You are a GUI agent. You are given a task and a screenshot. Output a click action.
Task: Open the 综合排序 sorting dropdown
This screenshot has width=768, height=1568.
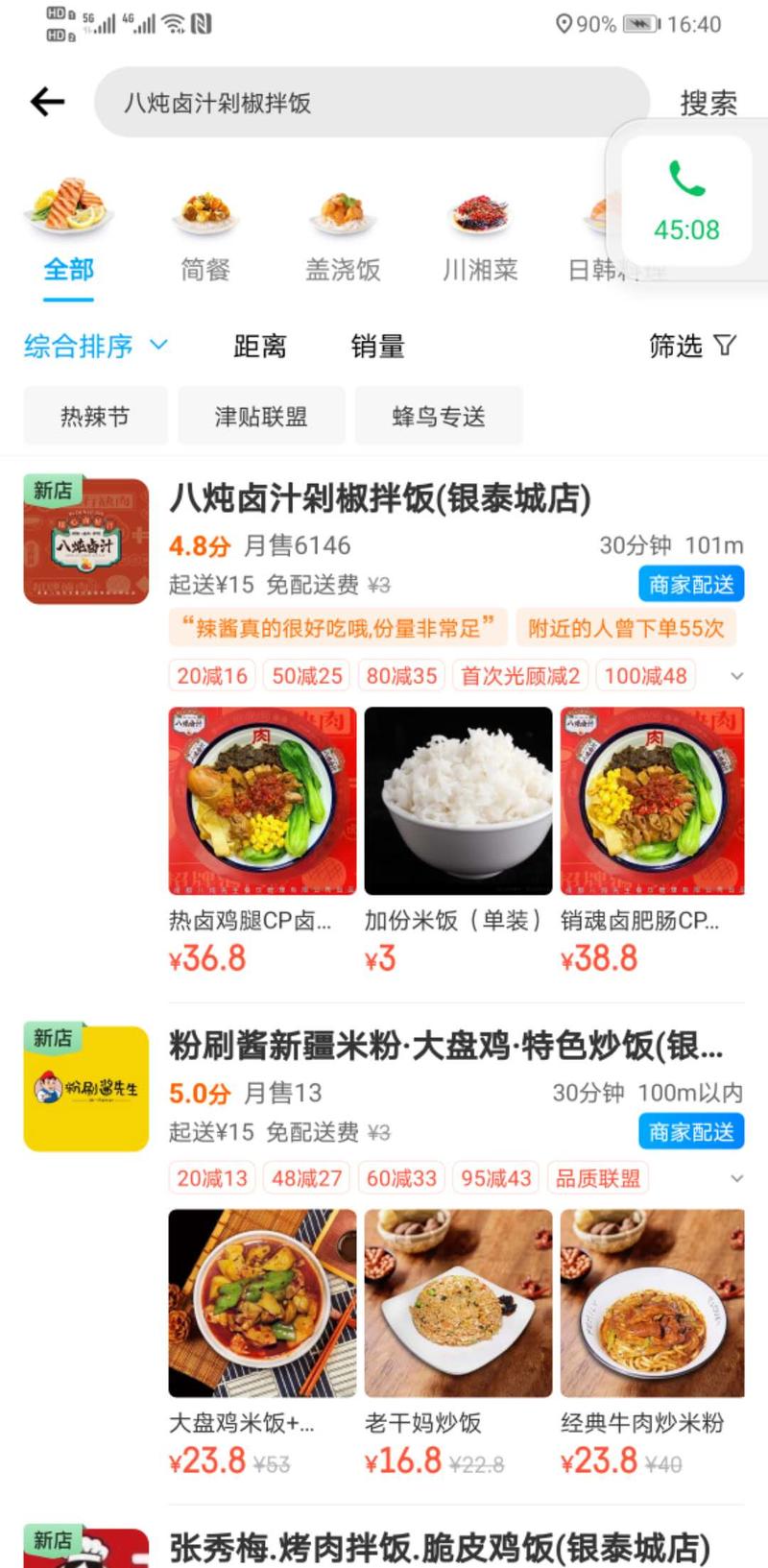[96, 347]
